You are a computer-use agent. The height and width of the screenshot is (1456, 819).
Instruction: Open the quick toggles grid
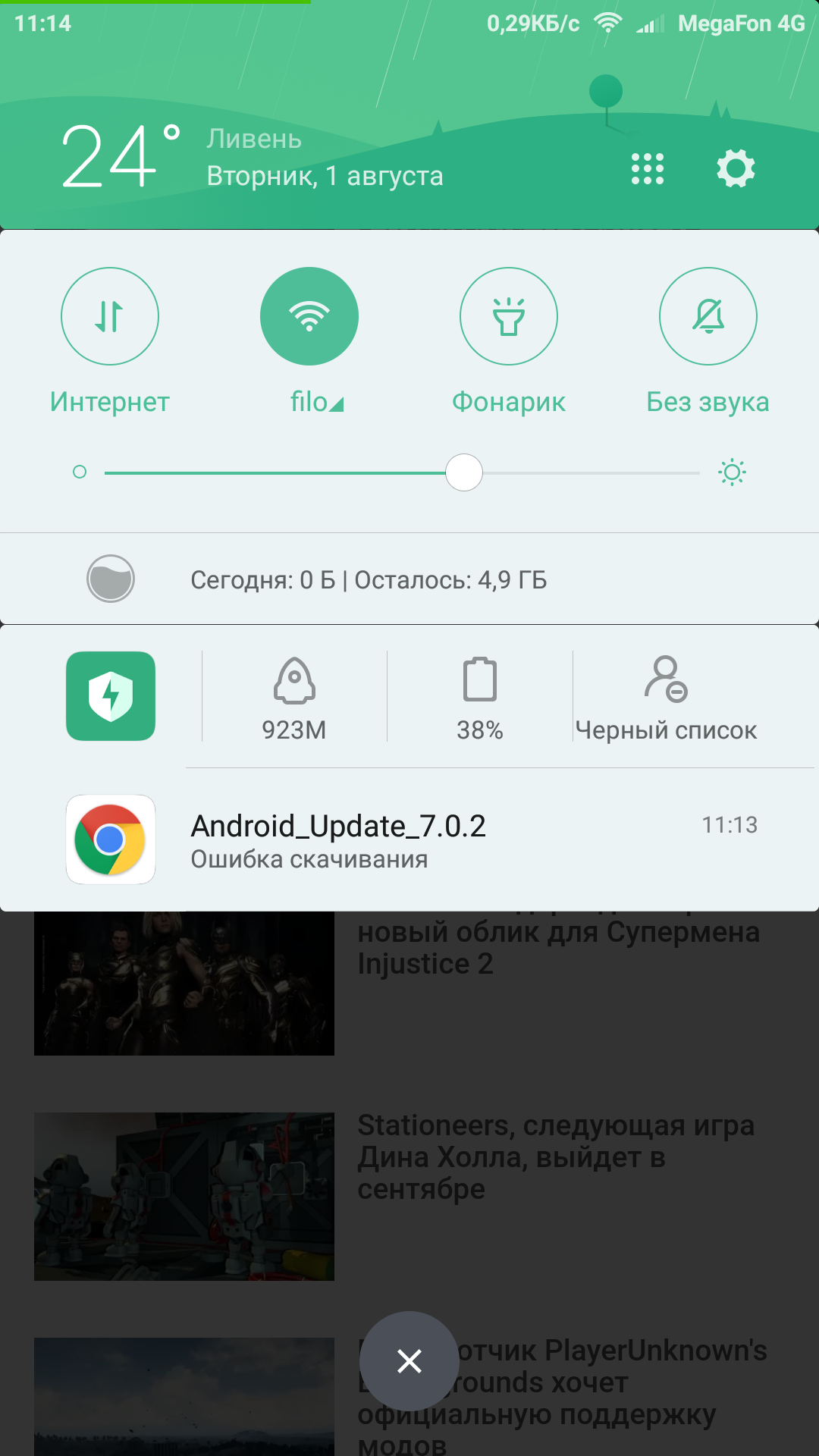[648, 168]
